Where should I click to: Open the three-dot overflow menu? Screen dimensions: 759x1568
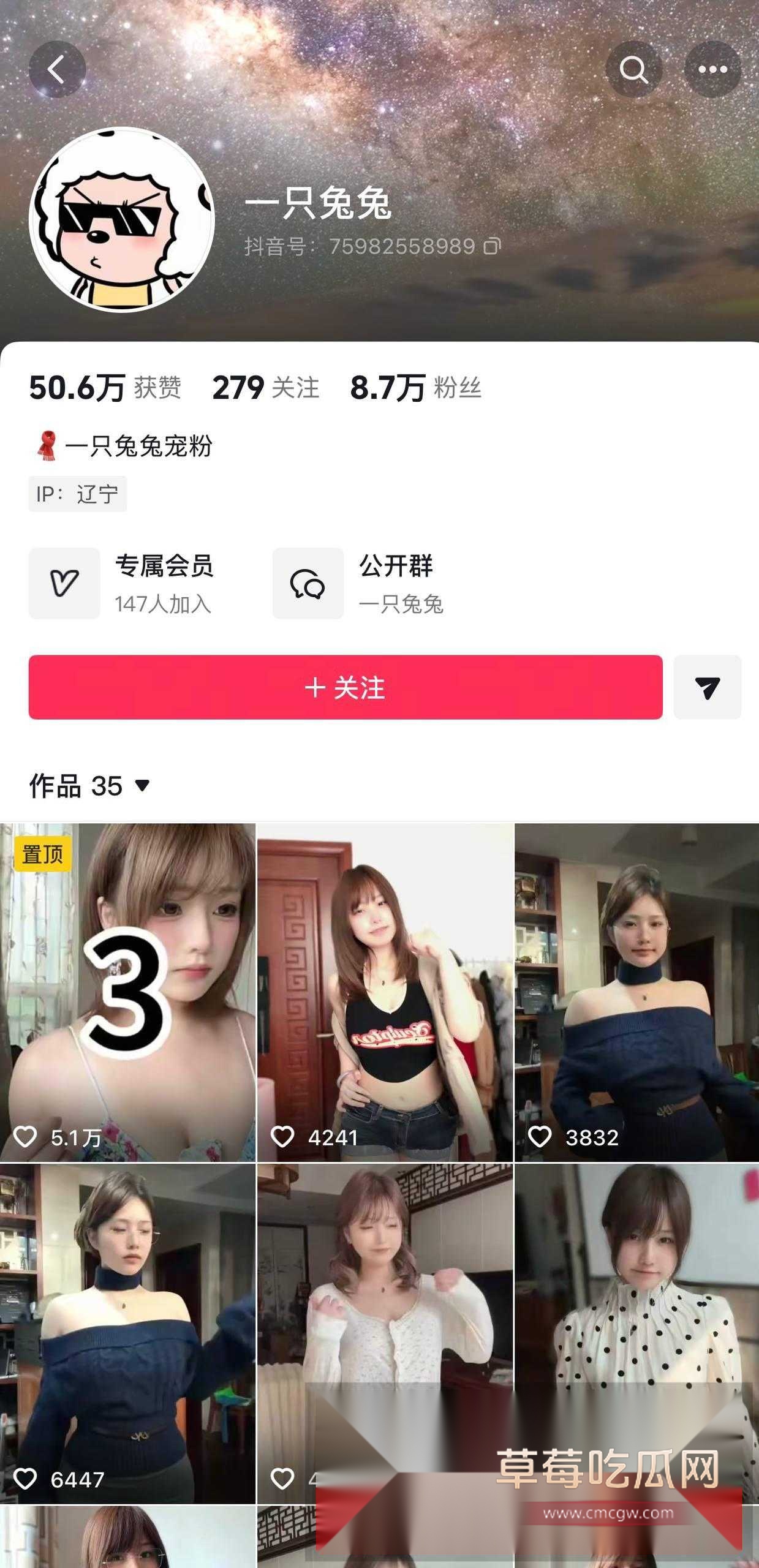[x=712, y=69]
